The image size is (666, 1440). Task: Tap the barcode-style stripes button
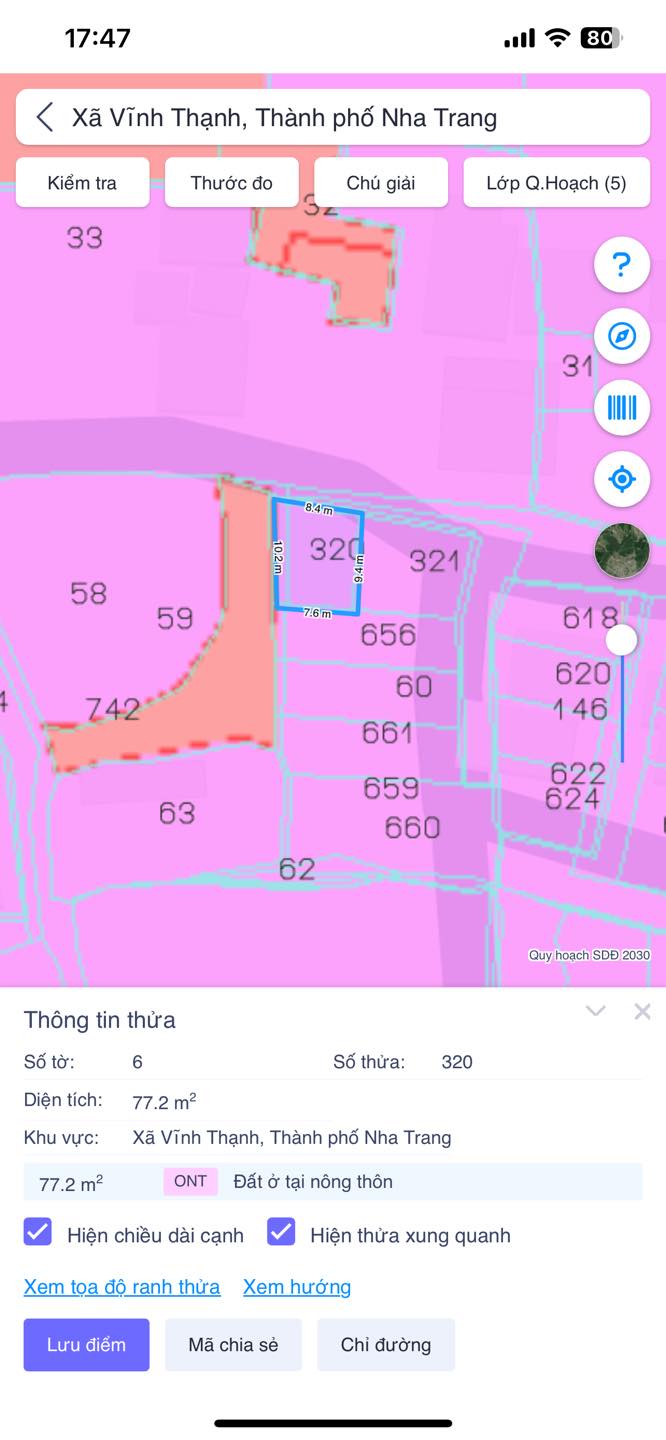(622, 407)
